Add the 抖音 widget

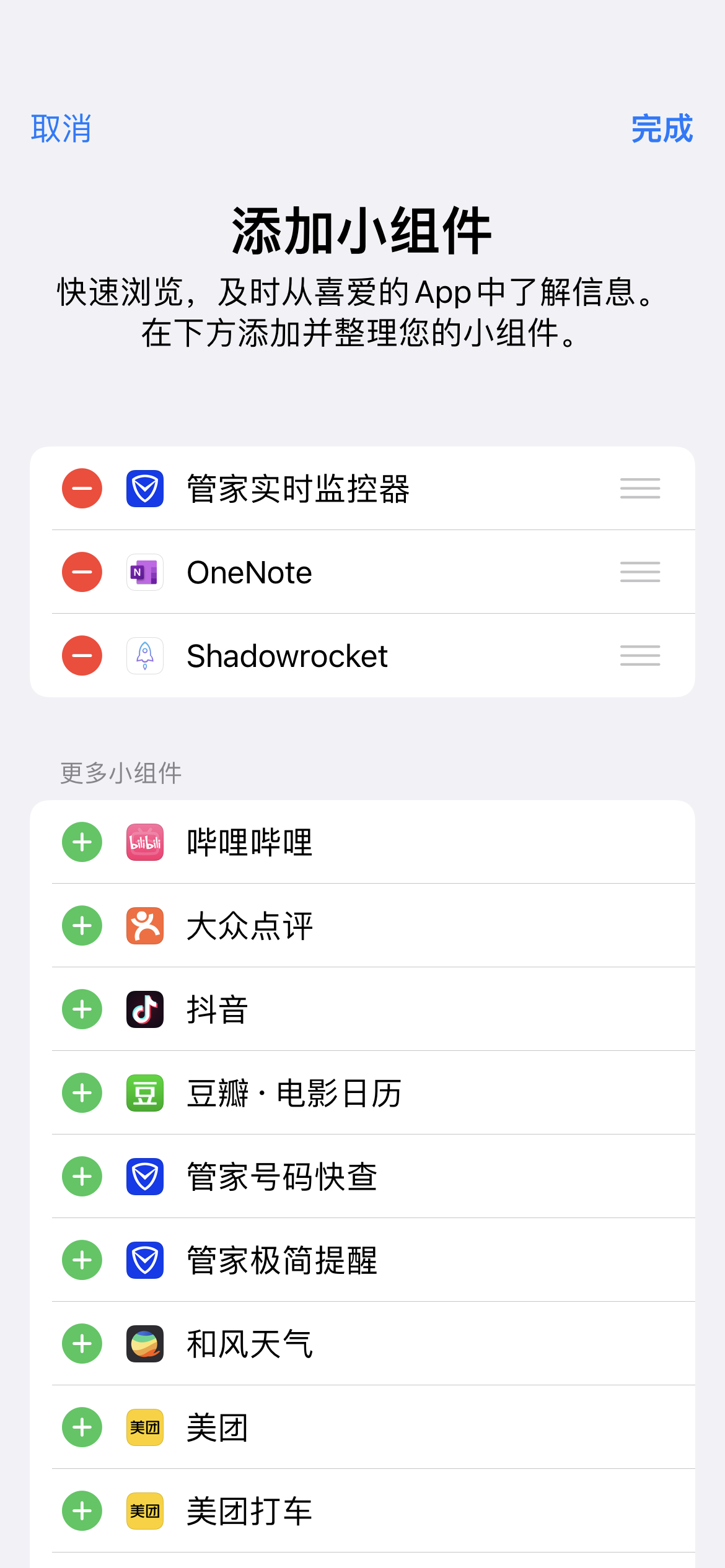click(x=82, y=1009)
